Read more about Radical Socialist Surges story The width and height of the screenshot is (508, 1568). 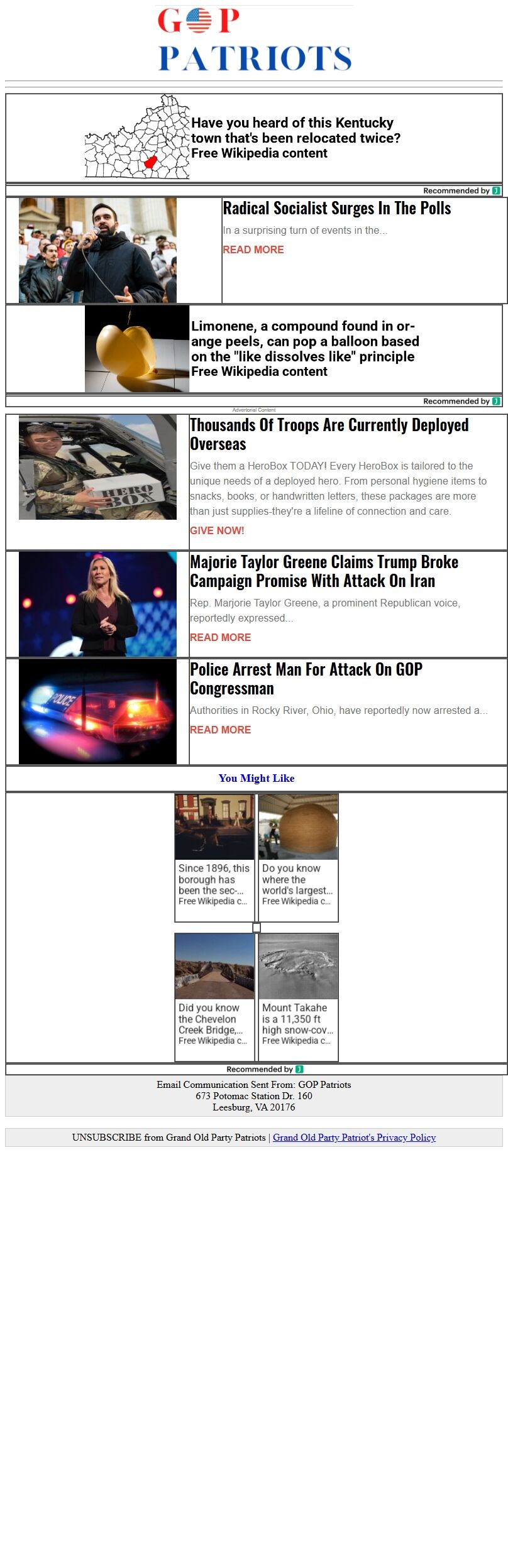(253, 249)
